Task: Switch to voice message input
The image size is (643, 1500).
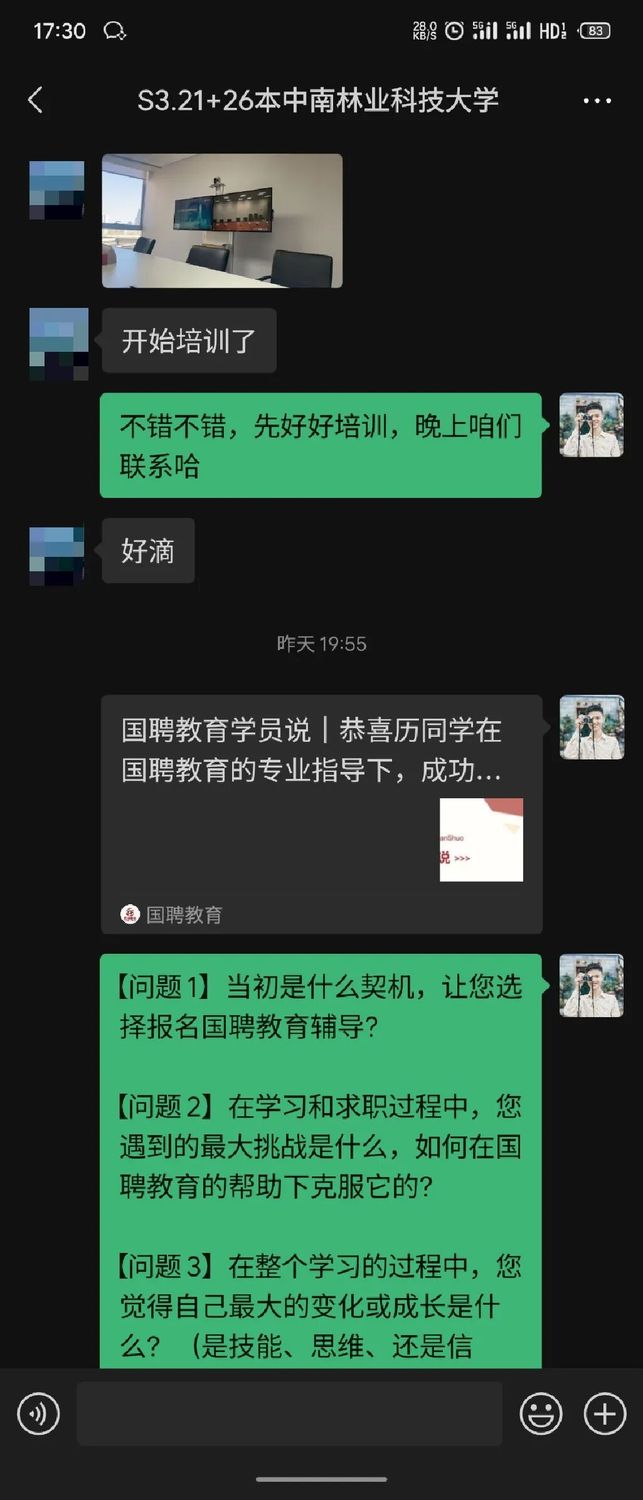Action: tap(39, 1414)
